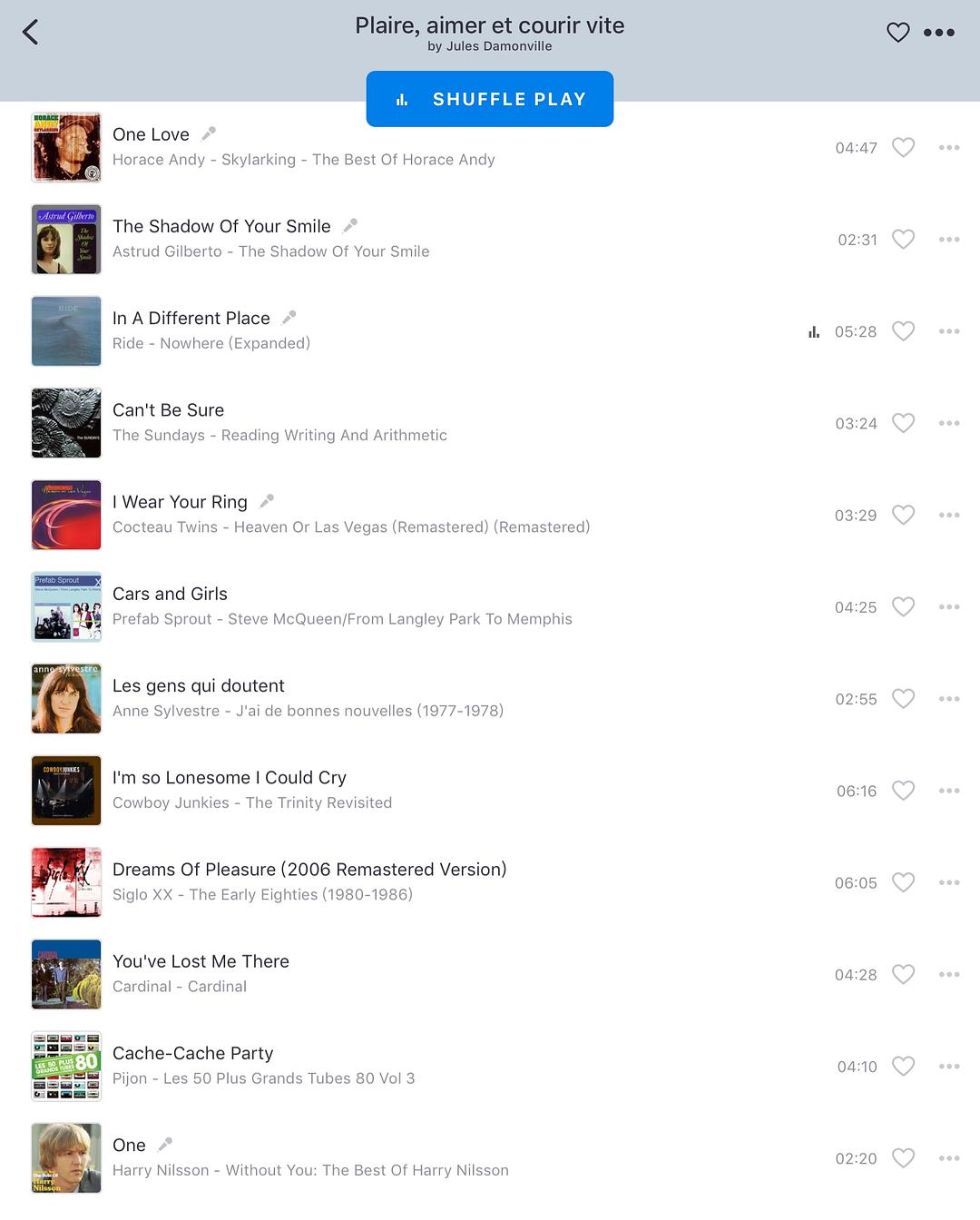
Task: Open options for Dreams Of Pleasure
Action: click(949, 882)
